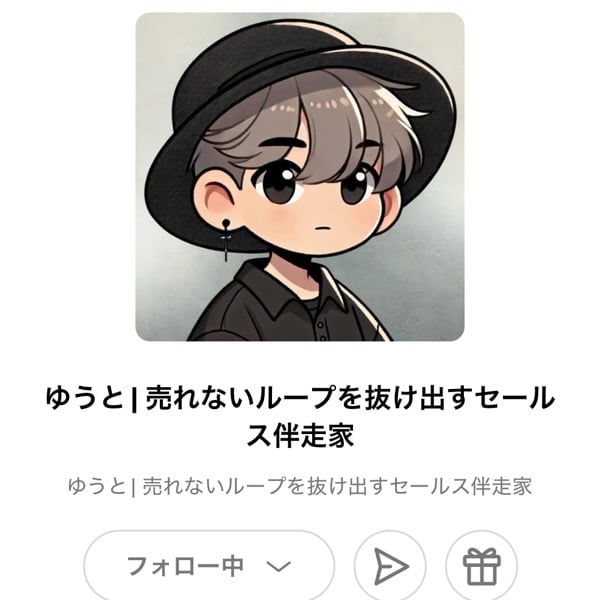Send a message via paper plane icon
Image resolution: width=600 pixels, height=600 pixels.
(x=390, y=567)
